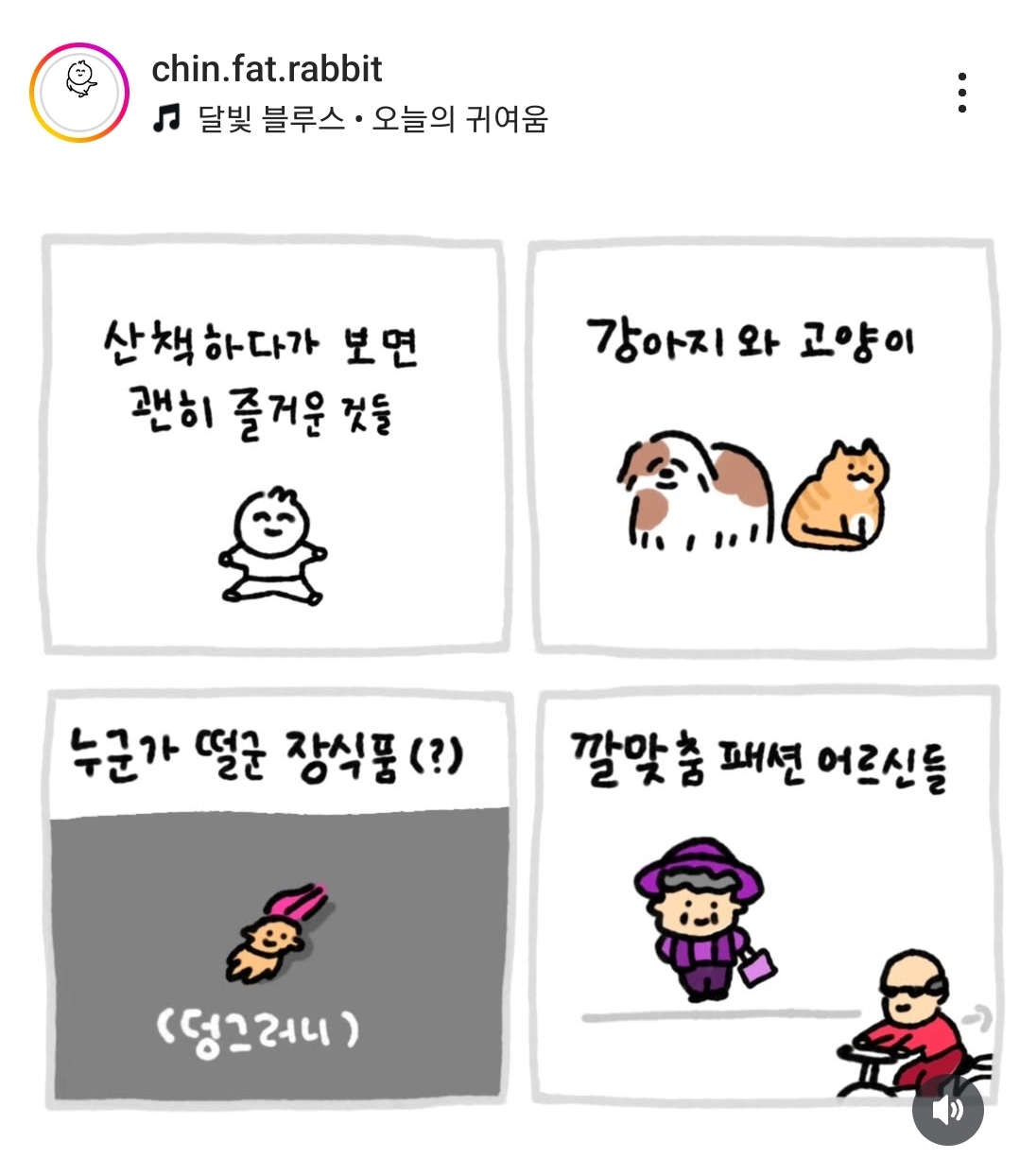The width and height of the screenshot is (1020, 1176).
Task: Open the audio track 달빛 블루스
Action: click(x=271, y=119)
